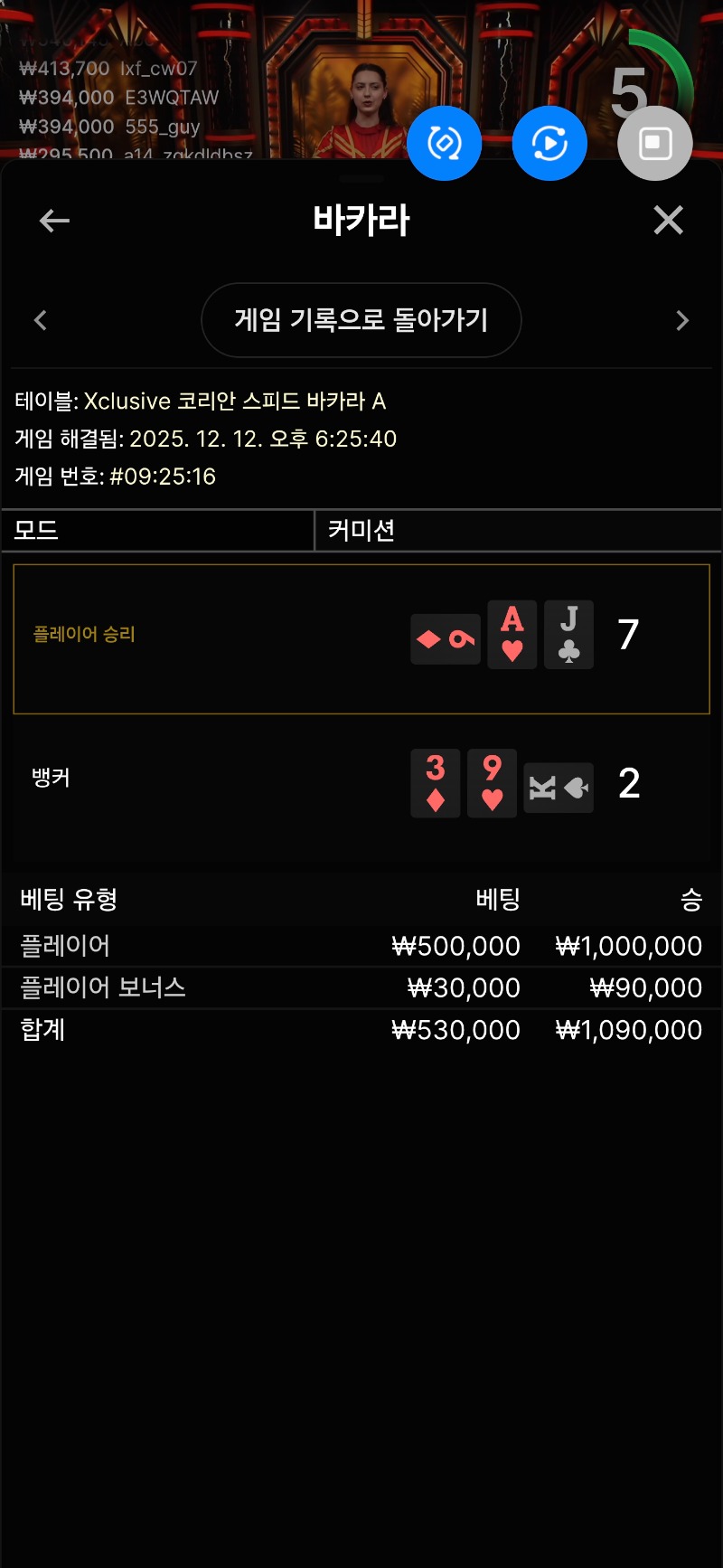Show the next game record chevron
The image size is (723, 1568).
pyautogui.click(x=682, y=320)
